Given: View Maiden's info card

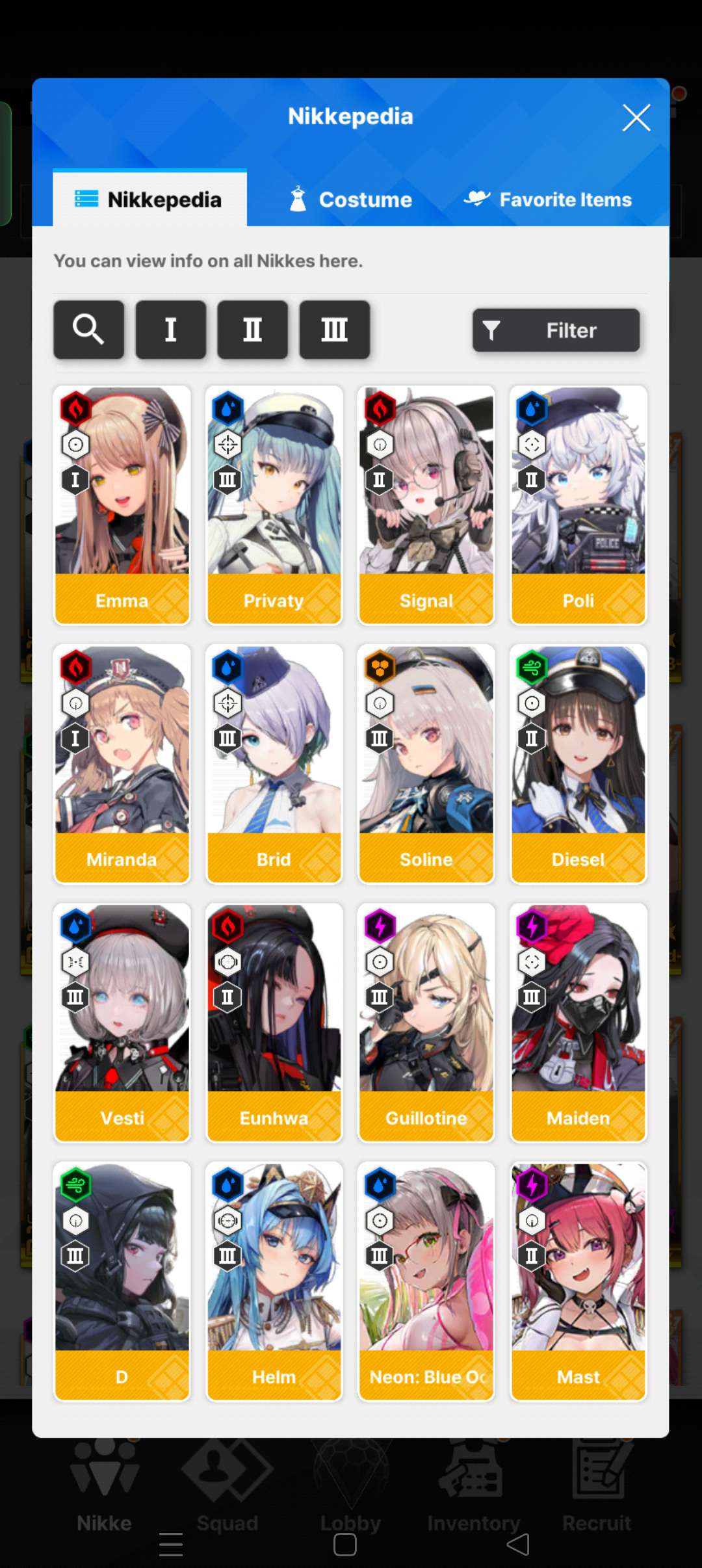Looking at the screenshot, I should pyautogui.click(x=578, y=1023).
